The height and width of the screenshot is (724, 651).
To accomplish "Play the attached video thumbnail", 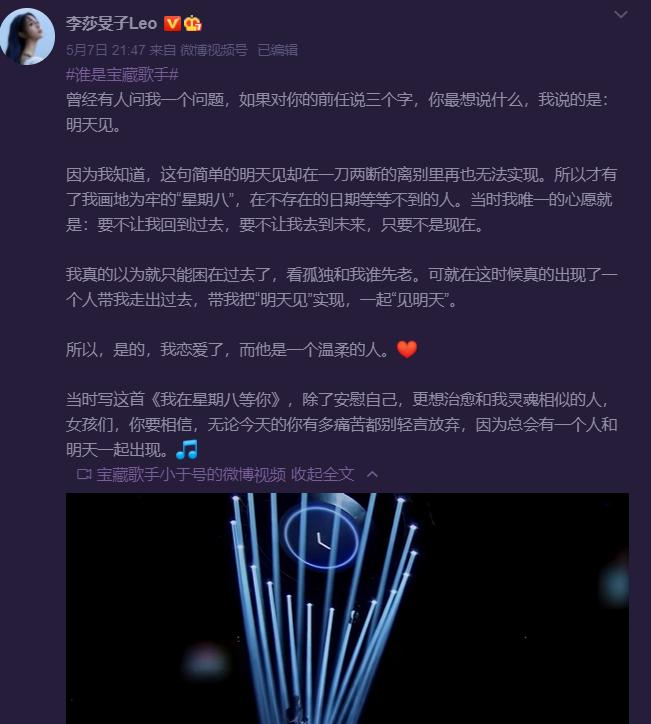I will click(347, 607).
